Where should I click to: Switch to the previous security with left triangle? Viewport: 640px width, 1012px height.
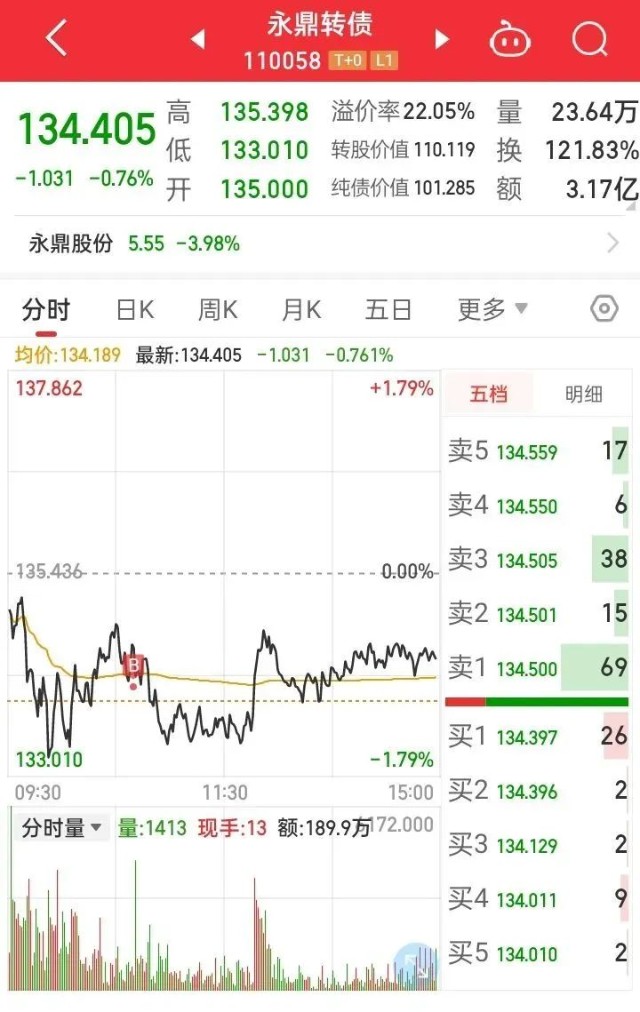(x=198, y=39)
